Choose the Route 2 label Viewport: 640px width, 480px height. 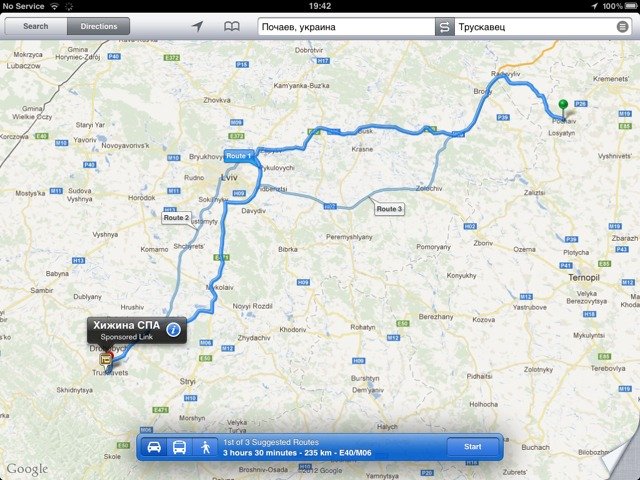point(176,217)
